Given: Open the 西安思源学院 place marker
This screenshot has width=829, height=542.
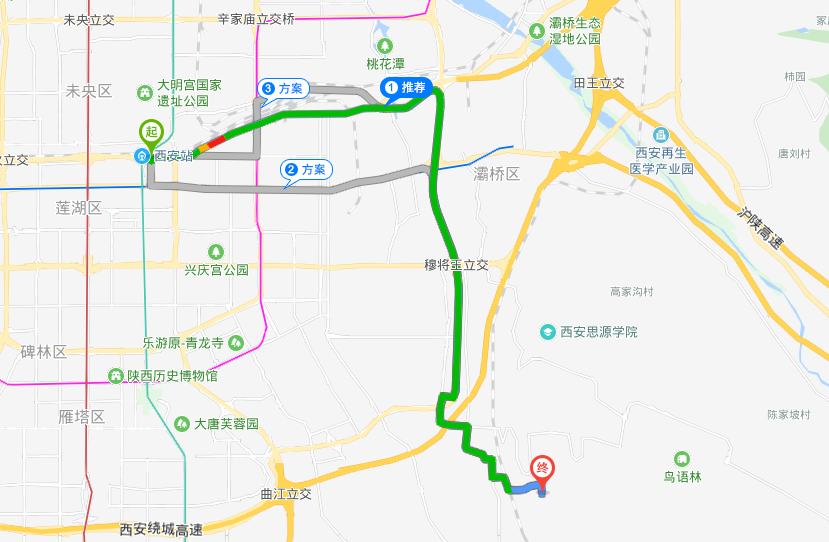Looking at the screenshot, I should [x=548, y=331].
